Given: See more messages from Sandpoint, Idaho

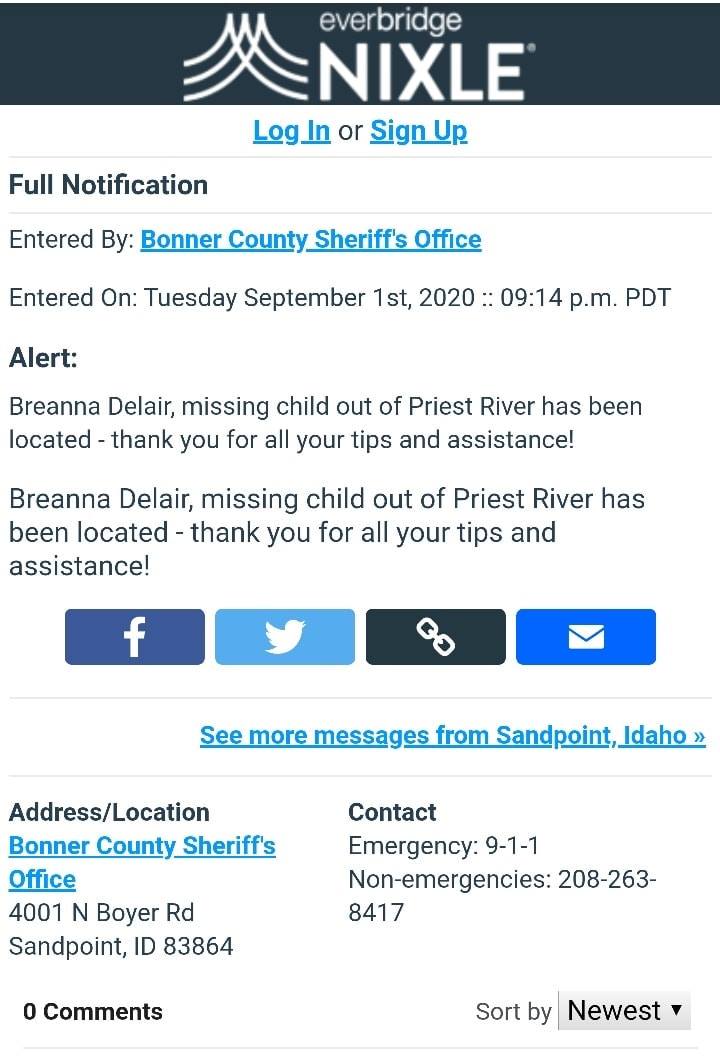Looking at the screenshot, I should coord(453,736).
